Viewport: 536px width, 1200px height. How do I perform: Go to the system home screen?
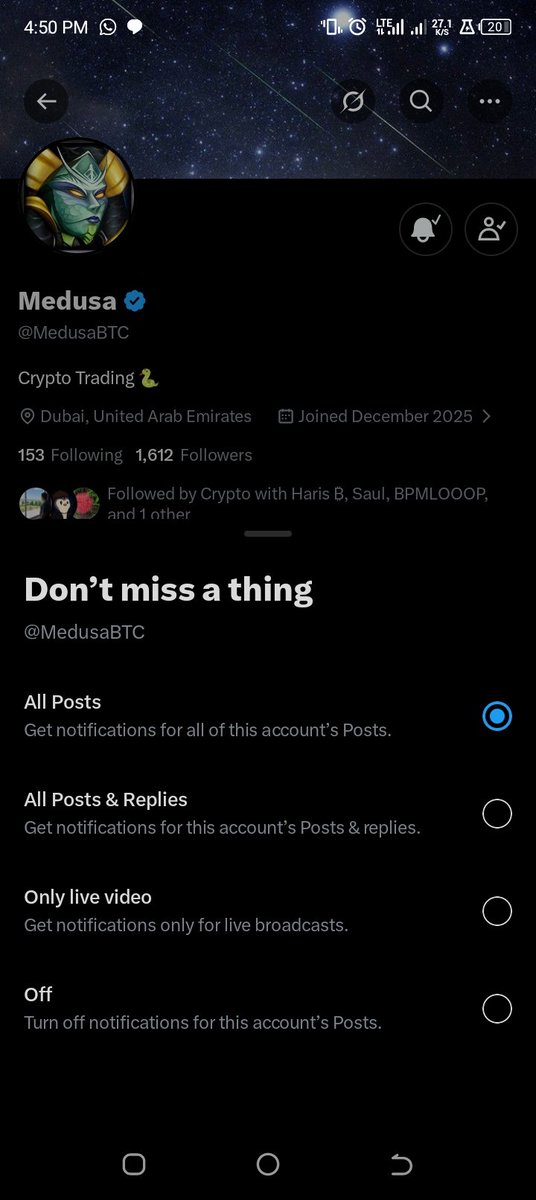pos(267,1164)
